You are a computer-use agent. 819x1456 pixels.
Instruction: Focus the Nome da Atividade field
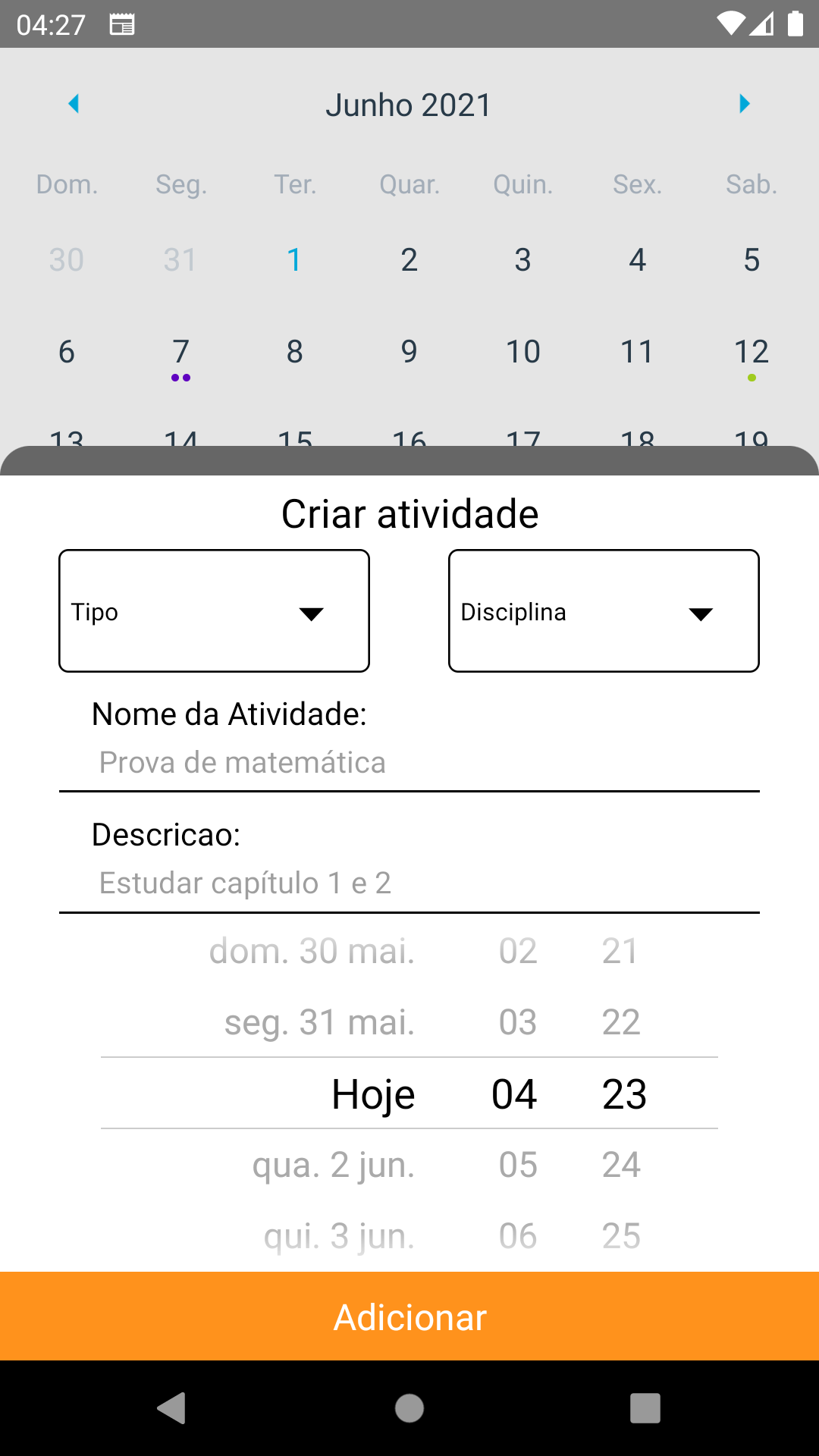(409, 763)
